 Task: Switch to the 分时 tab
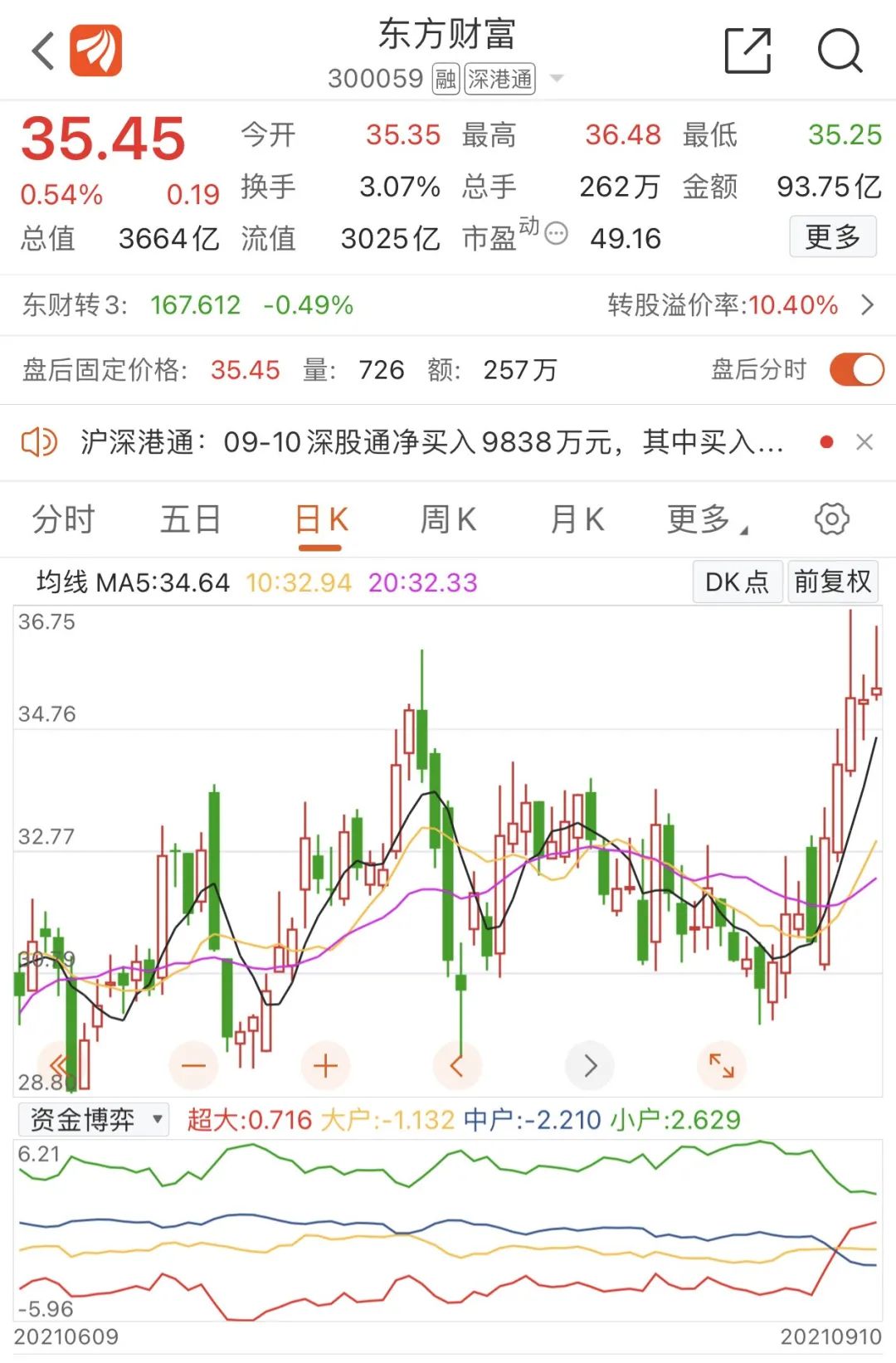[65, 518]
